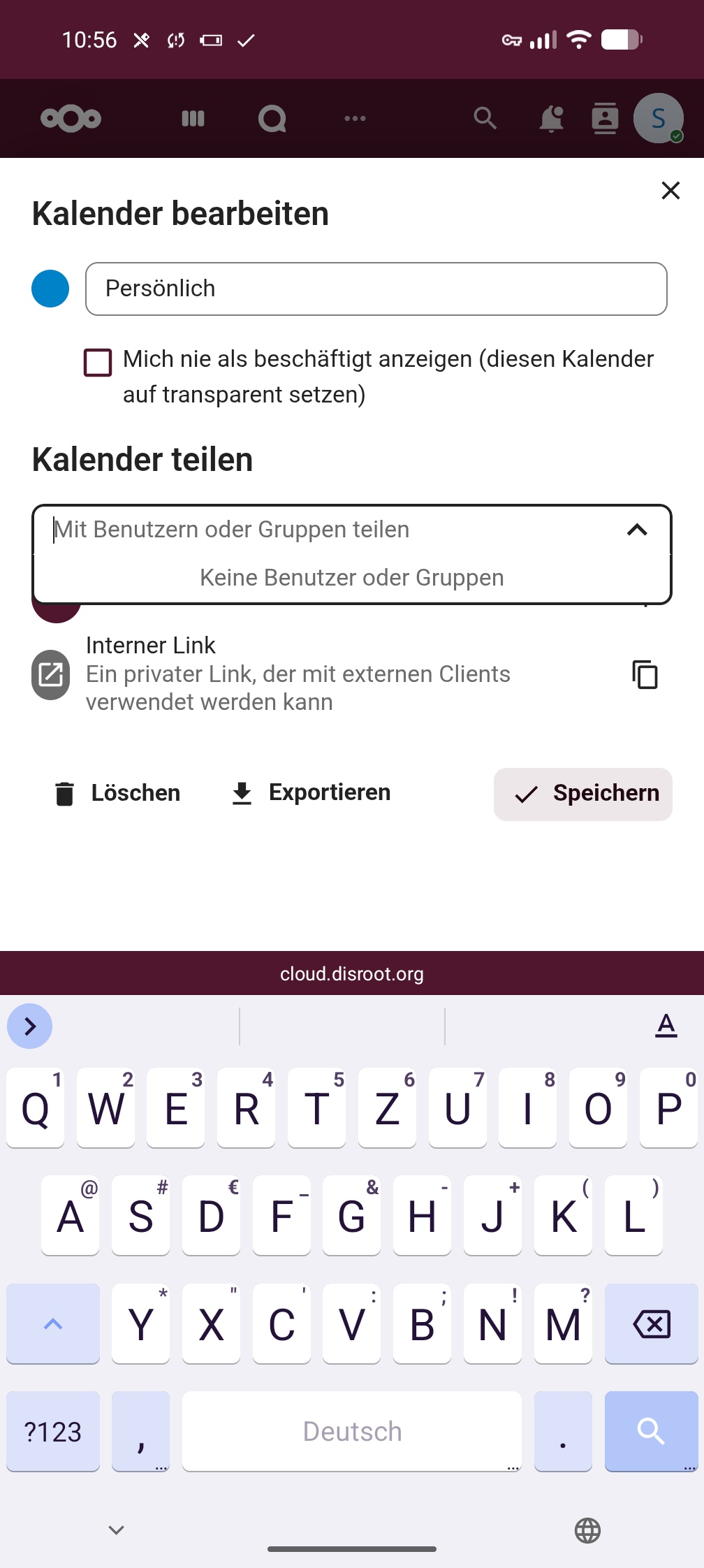Collapse the share dropdown chevron
704x1568 pixels.
point(637,530)
